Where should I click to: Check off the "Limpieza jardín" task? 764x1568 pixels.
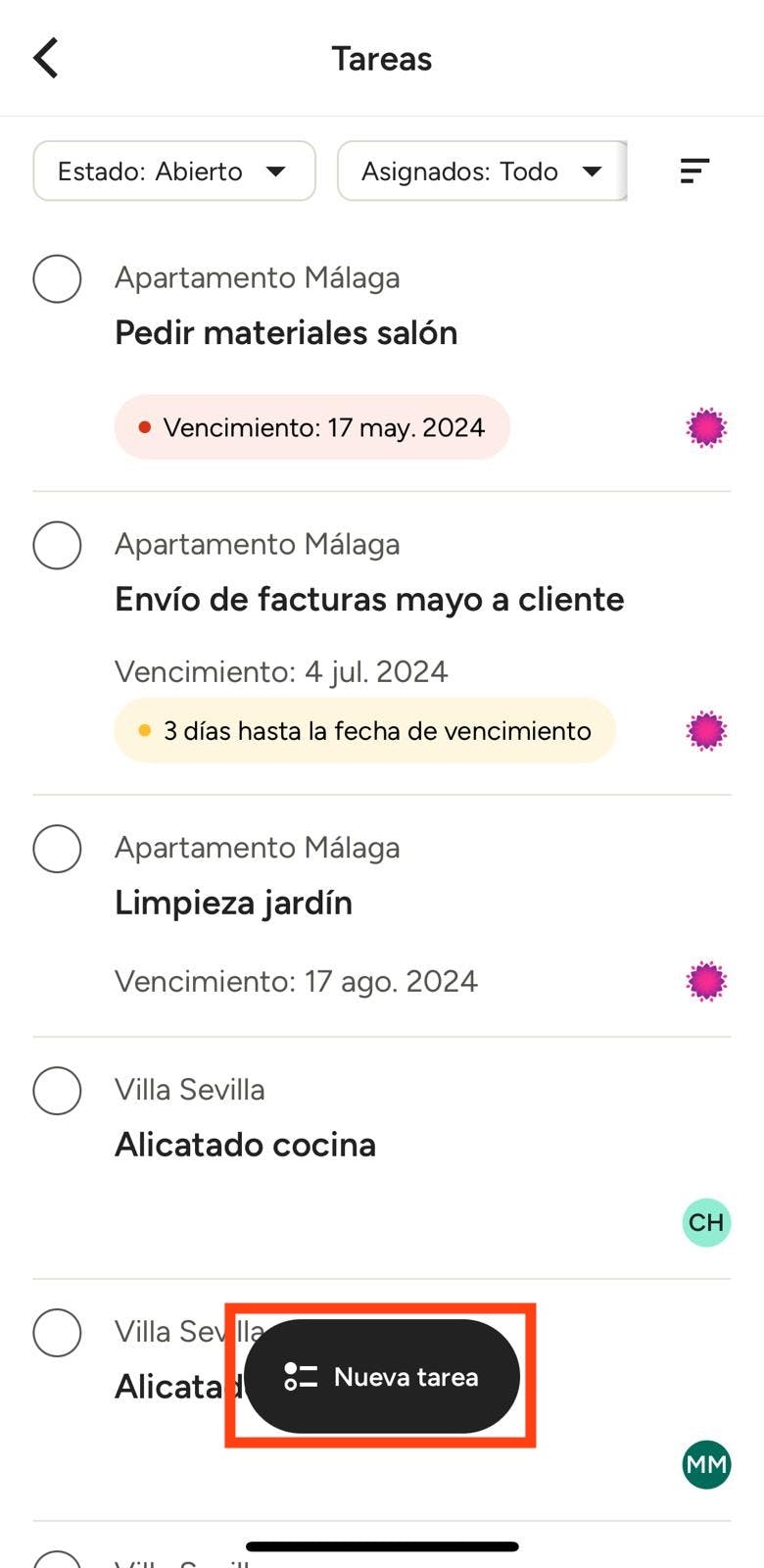57,849
